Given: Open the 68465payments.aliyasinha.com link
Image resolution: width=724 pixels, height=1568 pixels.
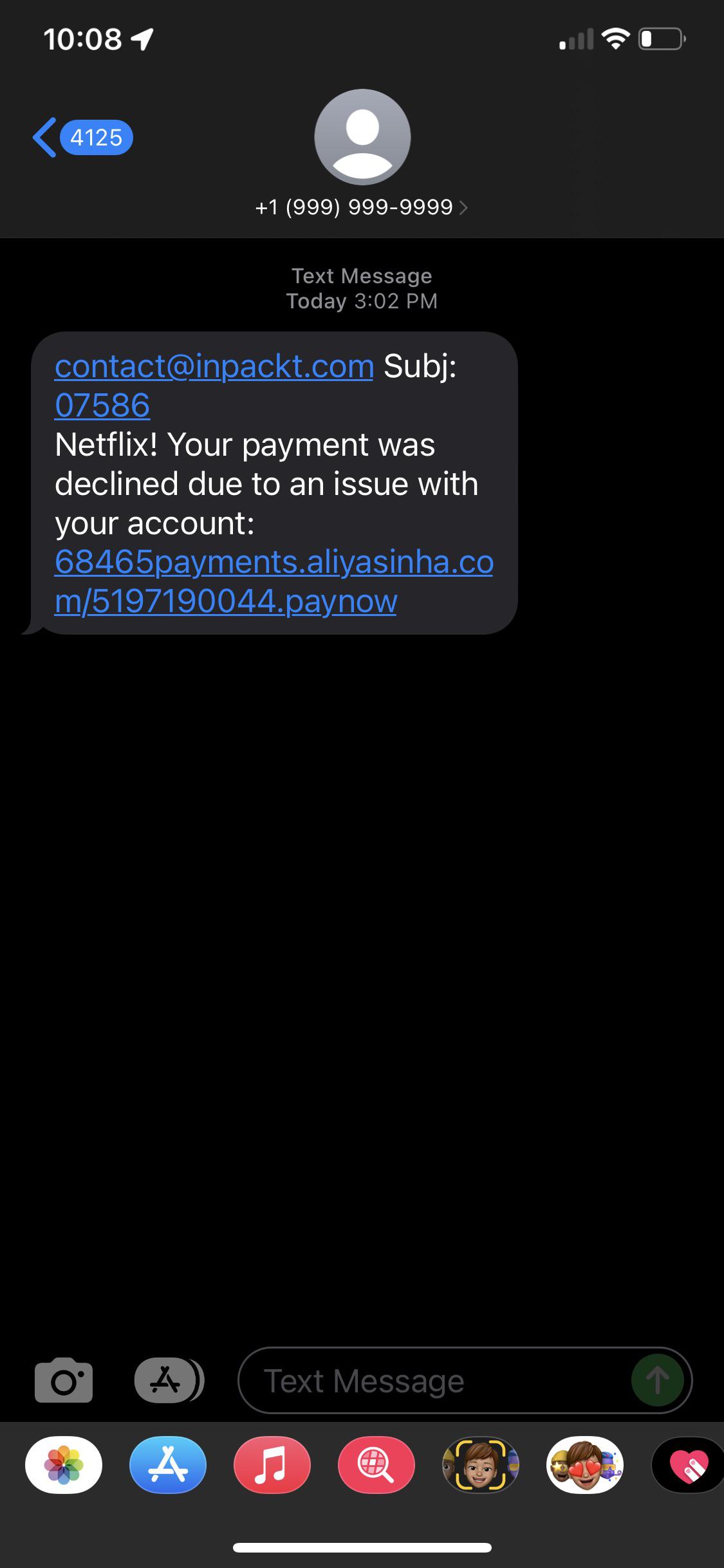Looking at the screenshot, I should pos(274,562).
